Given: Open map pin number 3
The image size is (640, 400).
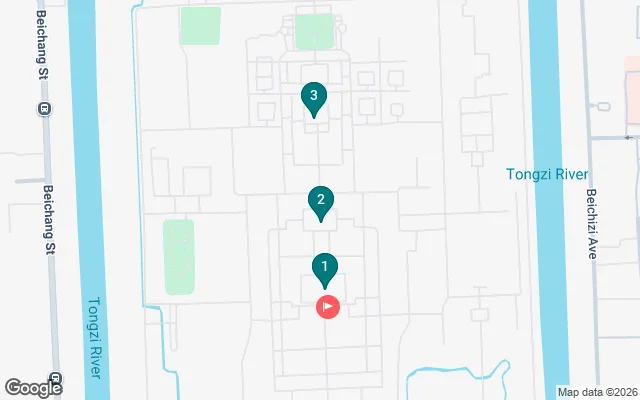Looking at the screenshot, I should click(x=314, y=97).
